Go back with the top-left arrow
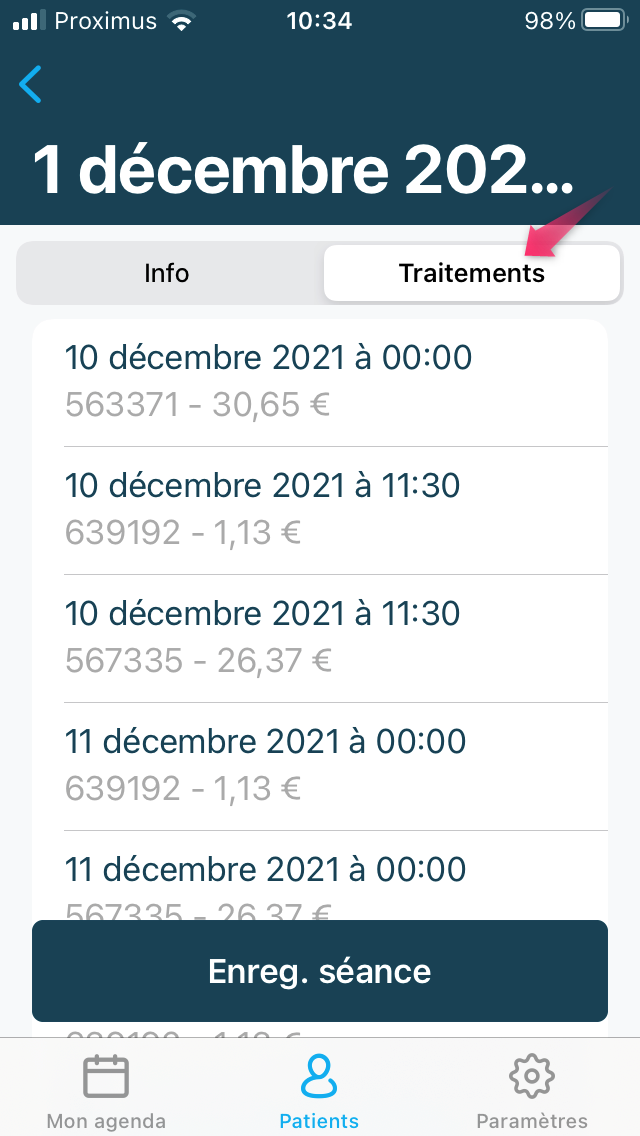640x1136 pixels. [x=30, y=84]
